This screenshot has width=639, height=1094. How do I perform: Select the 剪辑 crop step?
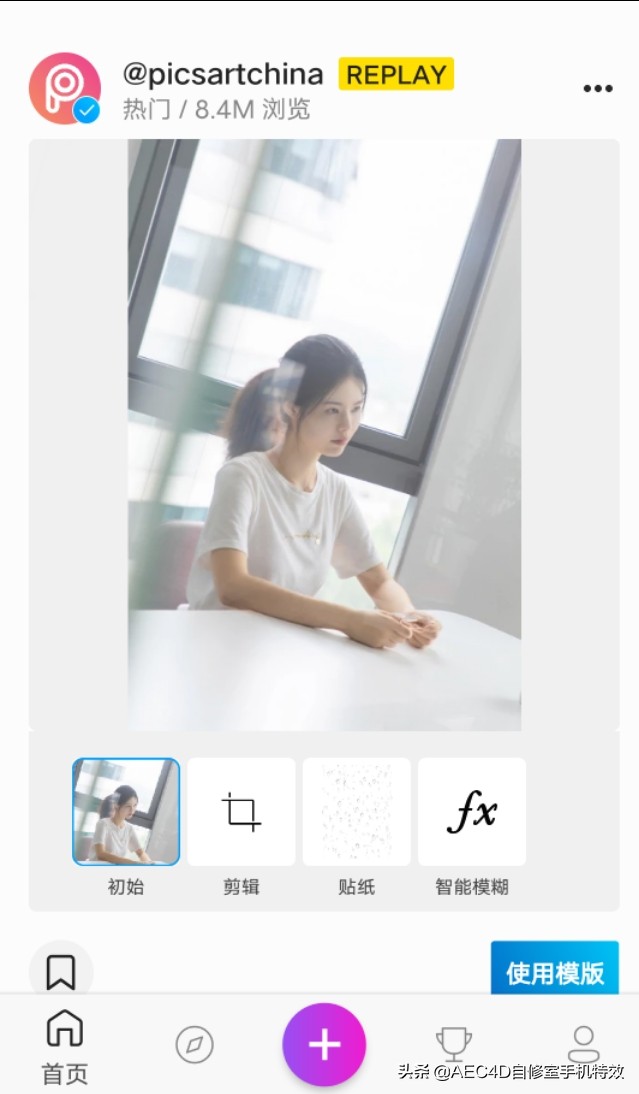(x=241, y=812)
